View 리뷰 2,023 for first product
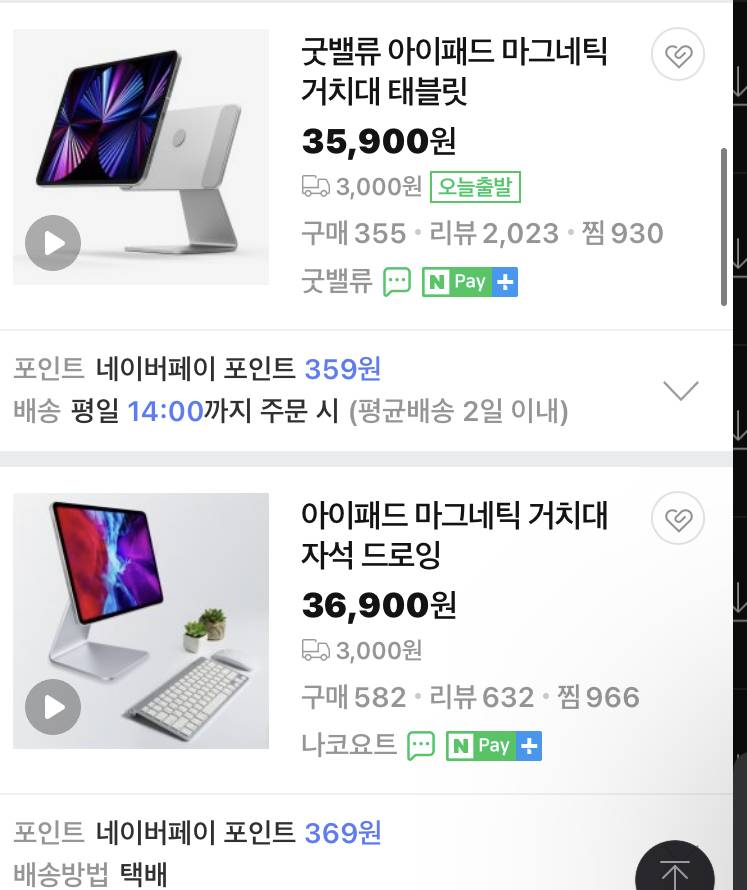The width and height of the screenshot is (747, 890). [491, 233]
